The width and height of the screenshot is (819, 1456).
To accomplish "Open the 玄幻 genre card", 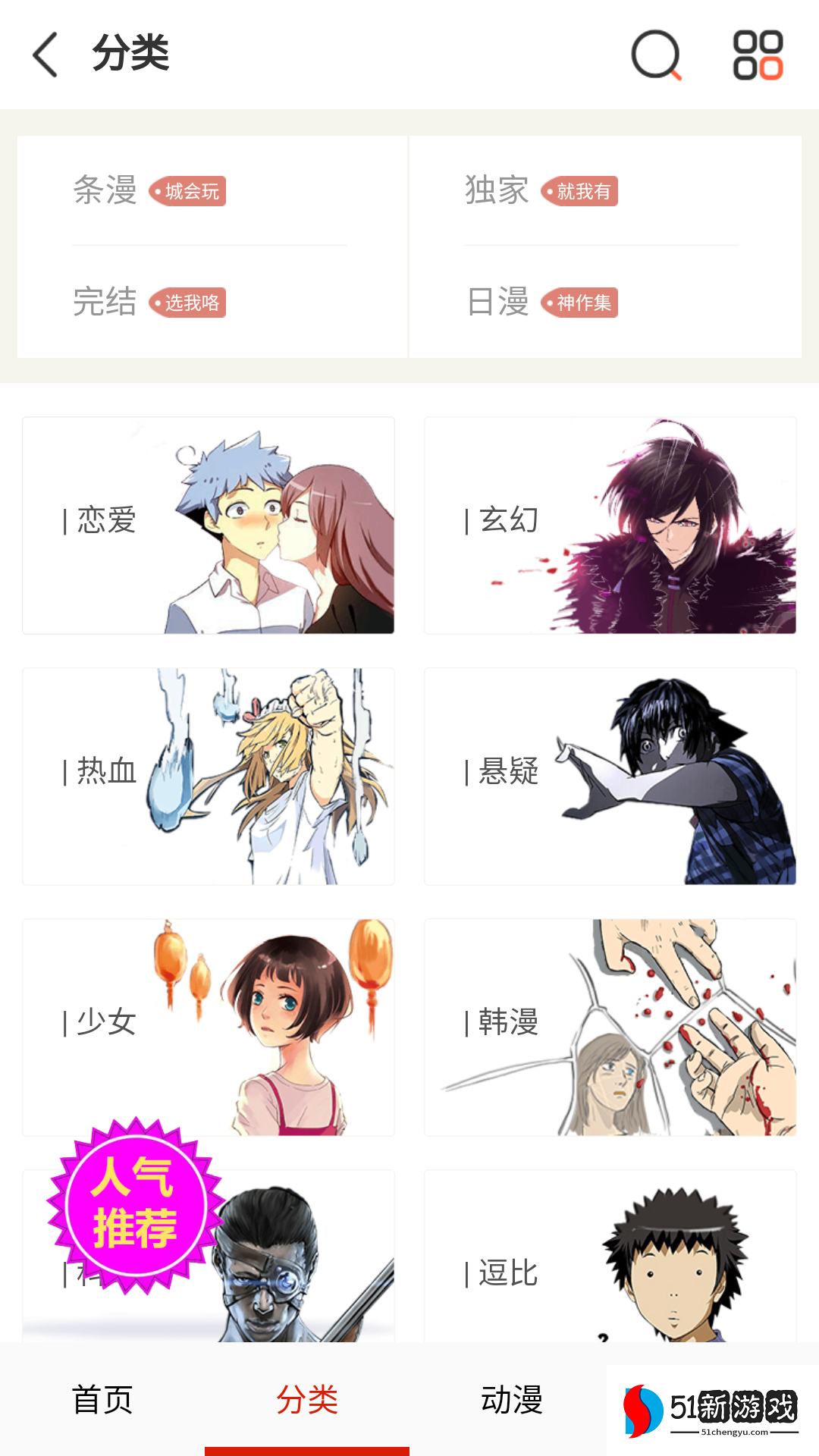I will (610, 525).
